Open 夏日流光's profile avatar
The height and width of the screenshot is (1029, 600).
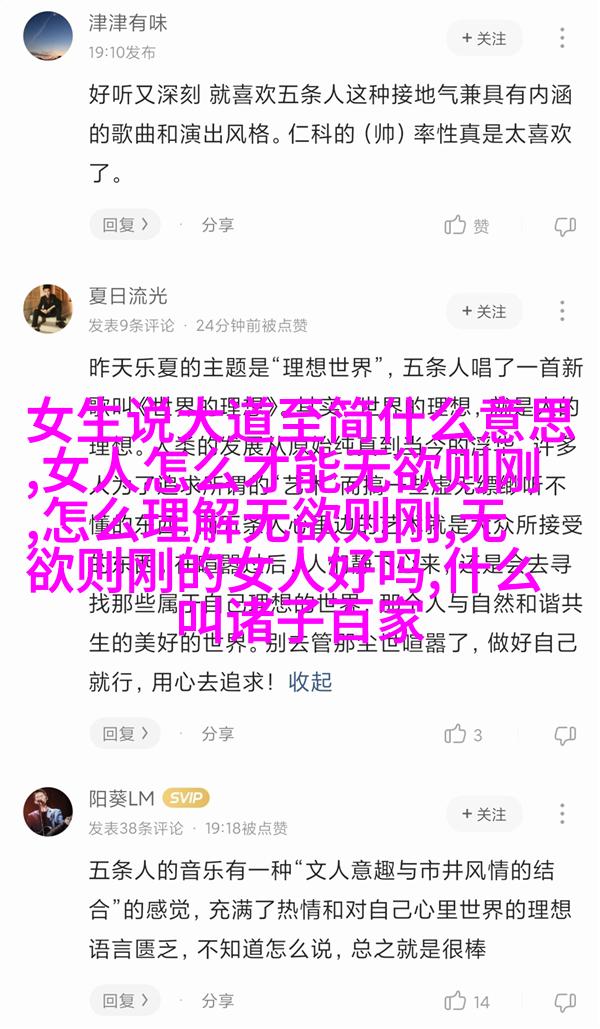click(x=47, y=308)
